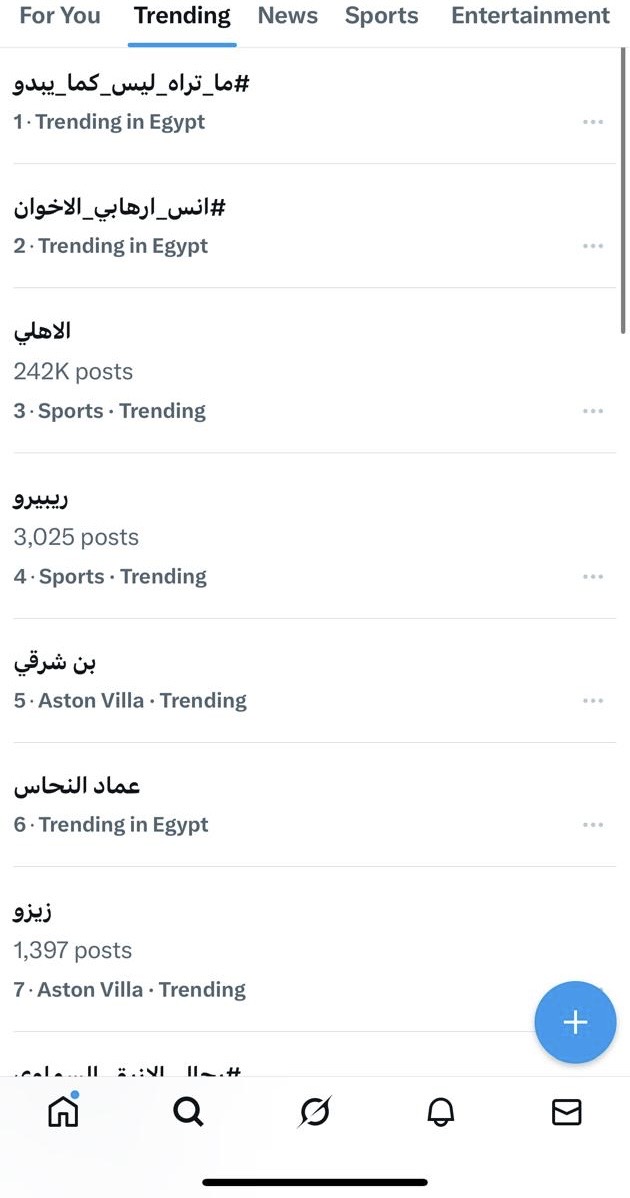Open trend number 5 under Aston Villa
Image resolution: width=630 pixels, height=1198 pixels.
(x=55, y=663)
